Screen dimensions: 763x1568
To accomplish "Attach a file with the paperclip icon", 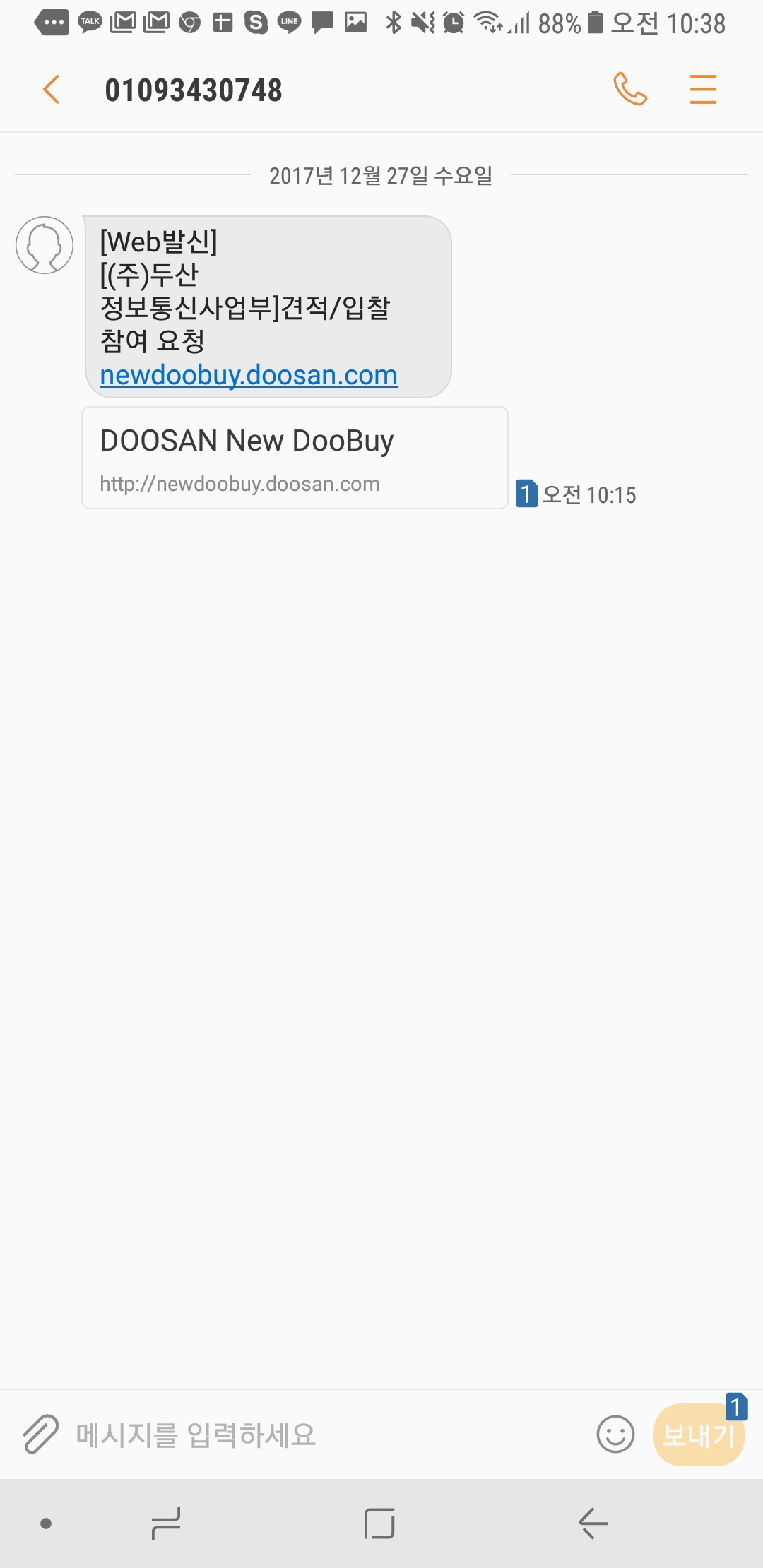I will pos(40,1435).
